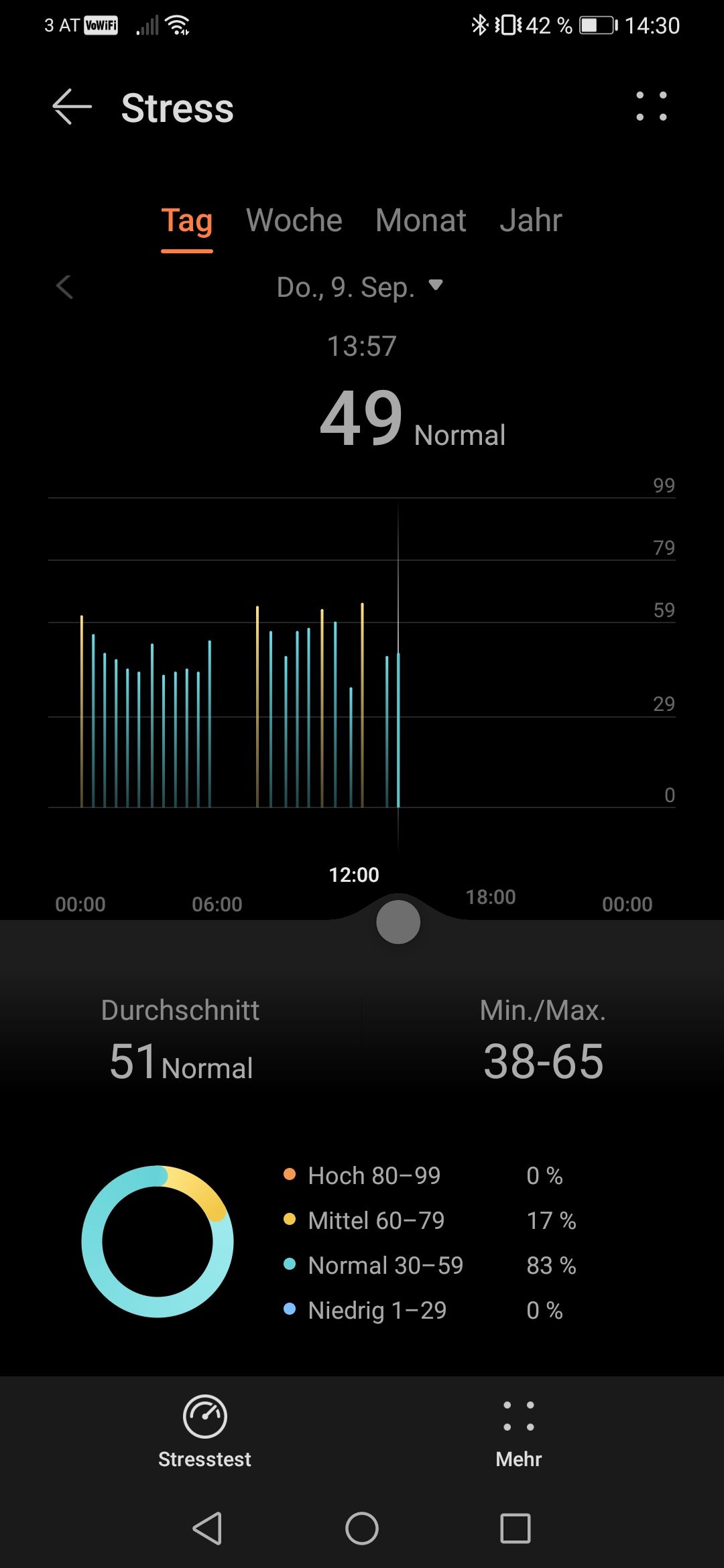Switch to the Monat tab

point(420,221)
